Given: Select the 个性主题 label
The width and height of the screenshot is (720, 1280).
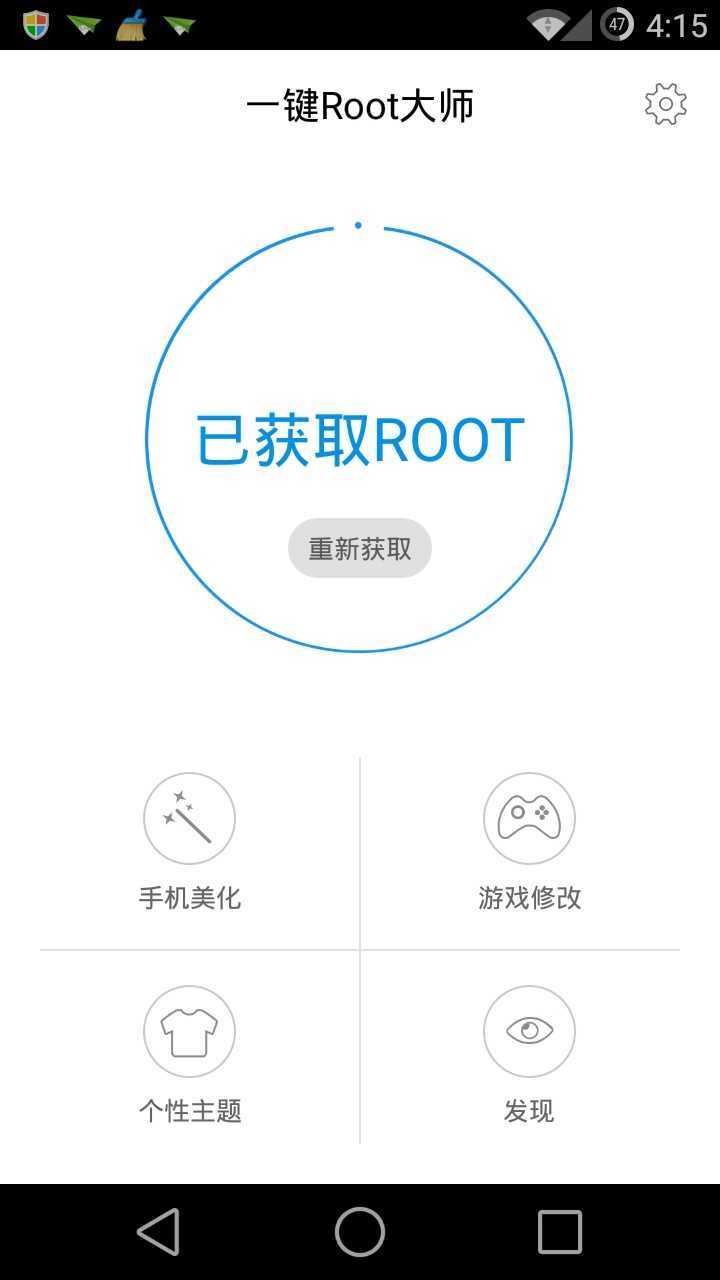Looking at the screenshot, I should click(x=189, y=1109).
